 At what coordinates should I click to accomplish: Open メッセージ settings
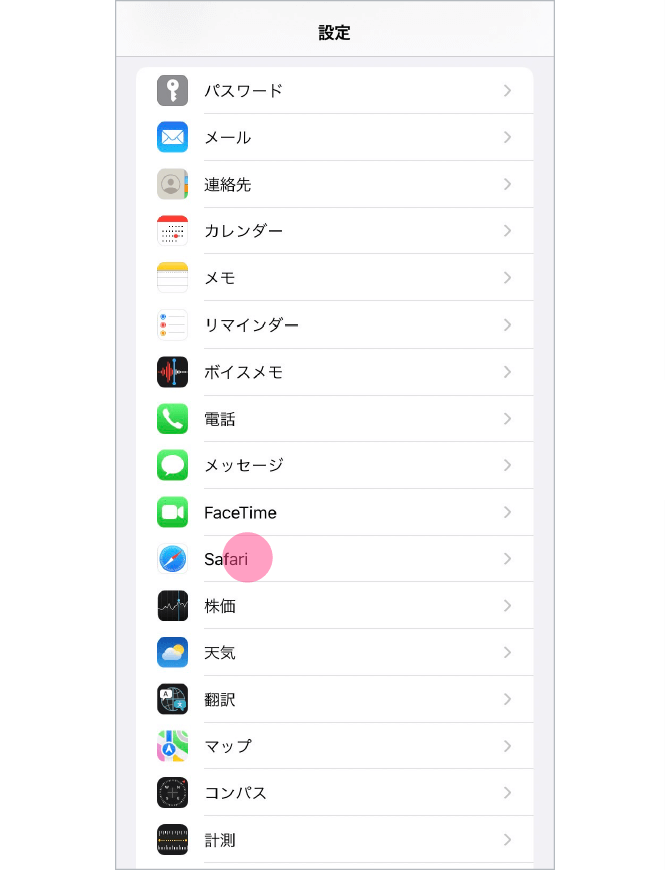[334, 465]
